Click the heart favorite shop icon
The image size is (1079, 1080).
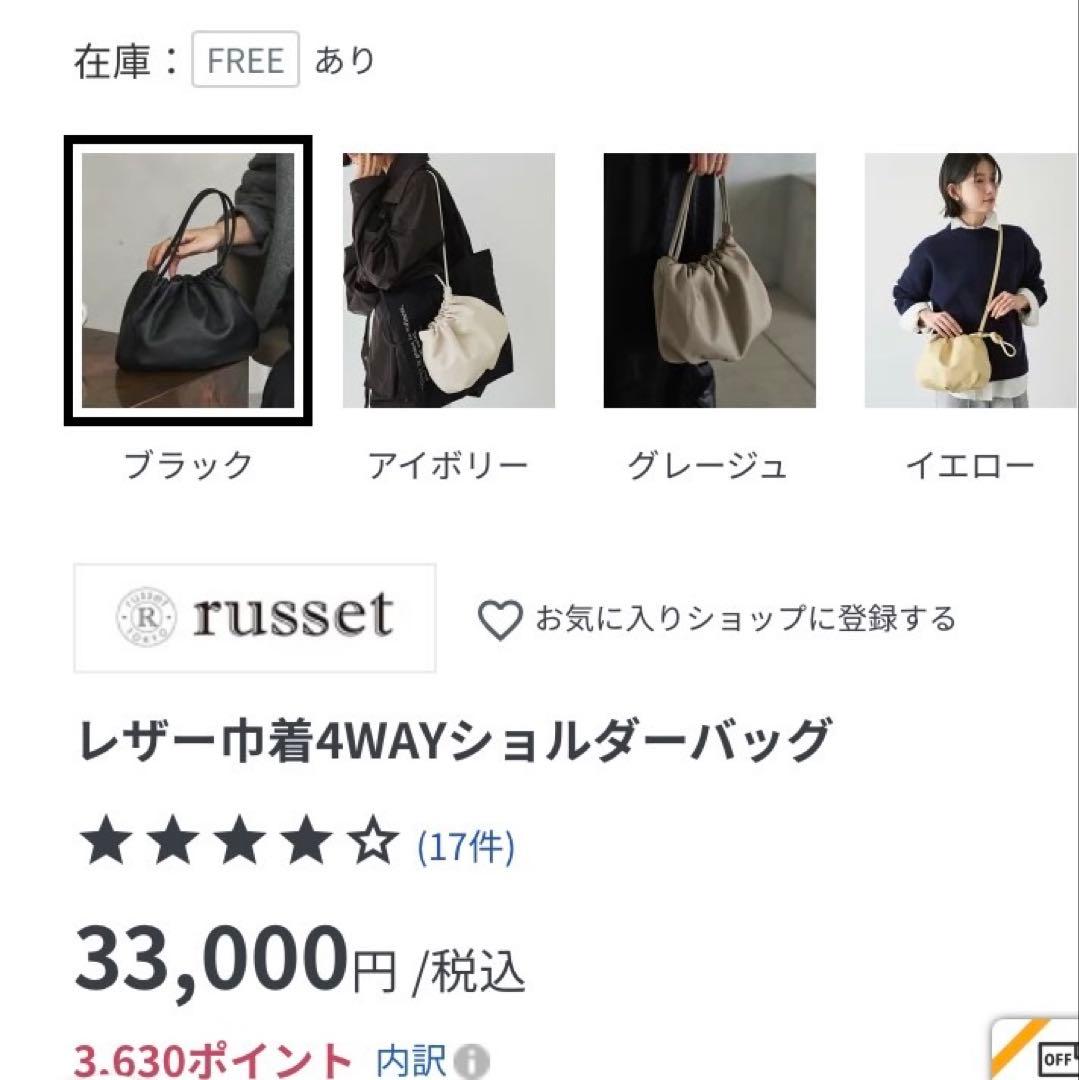pos(498,620)
